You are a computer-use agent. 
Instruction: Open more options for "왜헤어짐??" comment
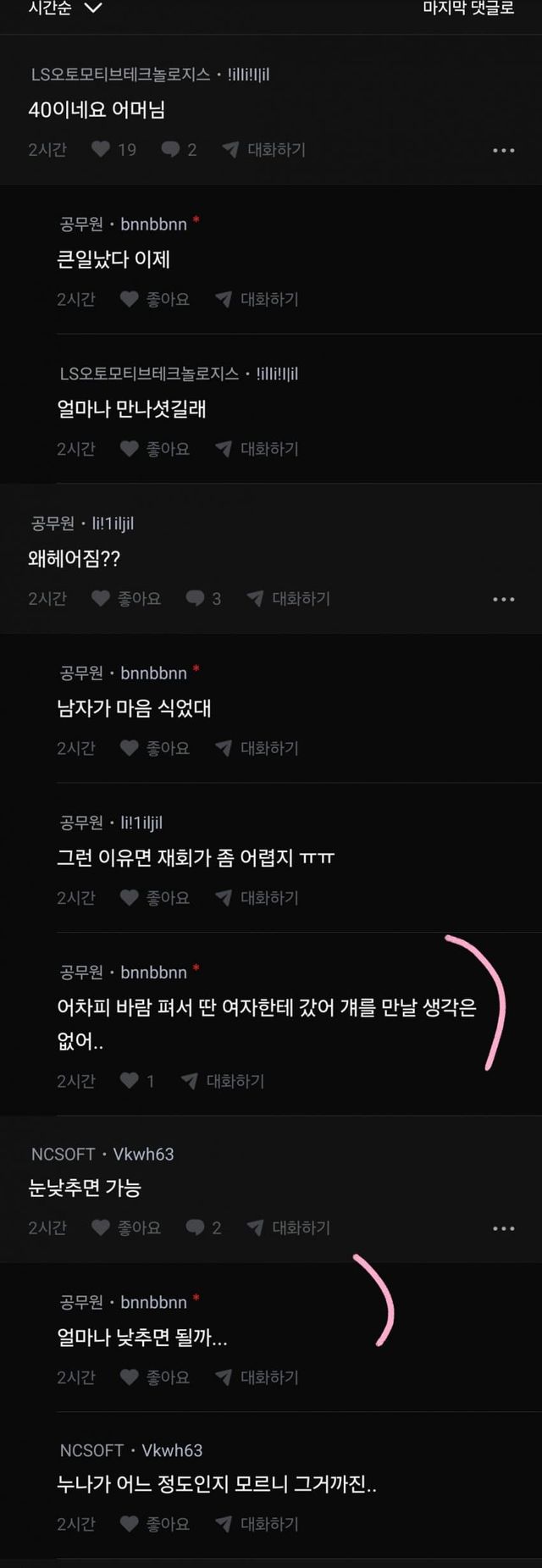pyautogui.click(x=503, y=600)
